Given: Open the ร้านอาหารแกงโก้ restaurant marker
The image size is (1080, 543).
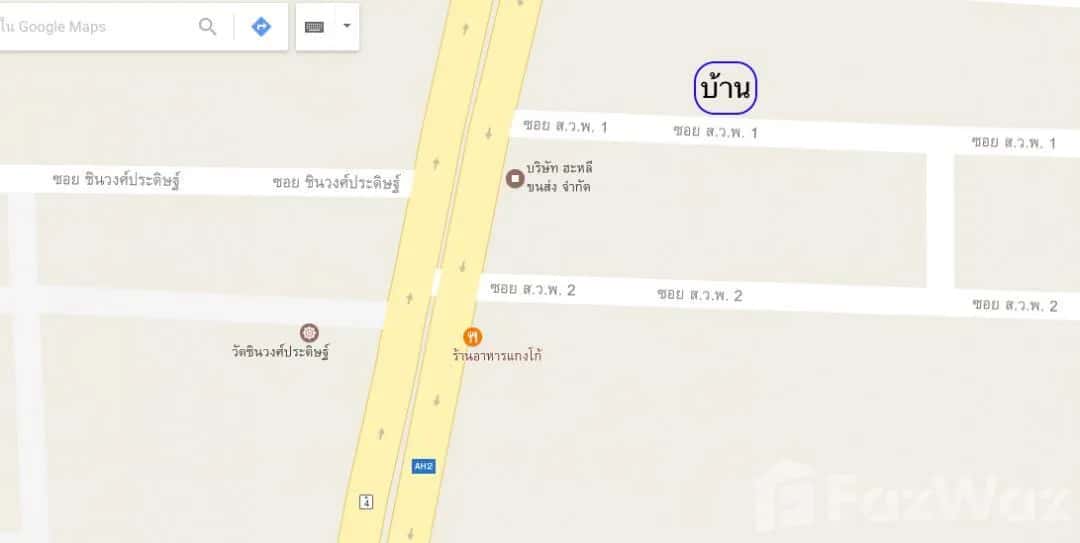Looking at the screenshot, I should [x=473, y=336].
